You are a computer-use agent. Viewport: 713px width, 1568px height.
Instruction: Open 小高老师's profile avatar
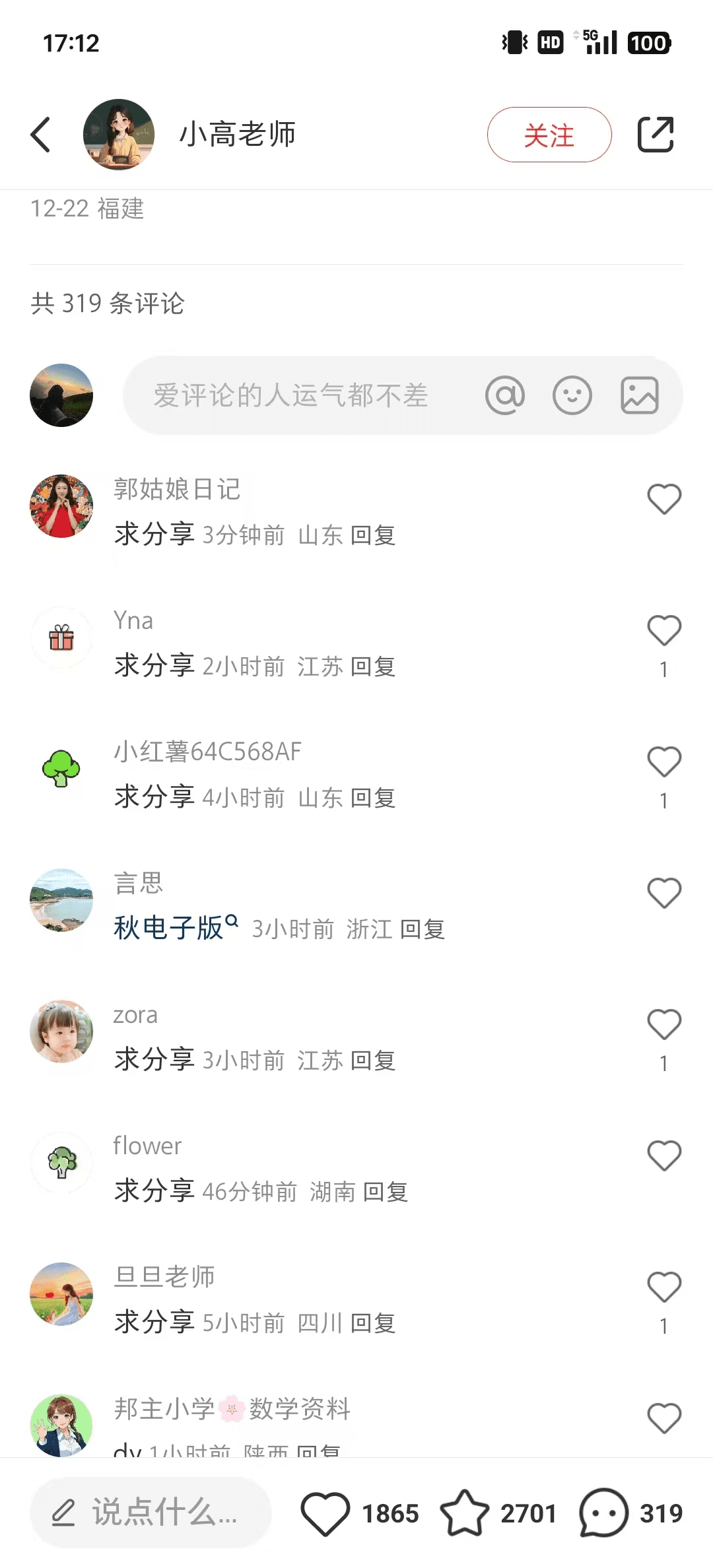pos(119,135)
